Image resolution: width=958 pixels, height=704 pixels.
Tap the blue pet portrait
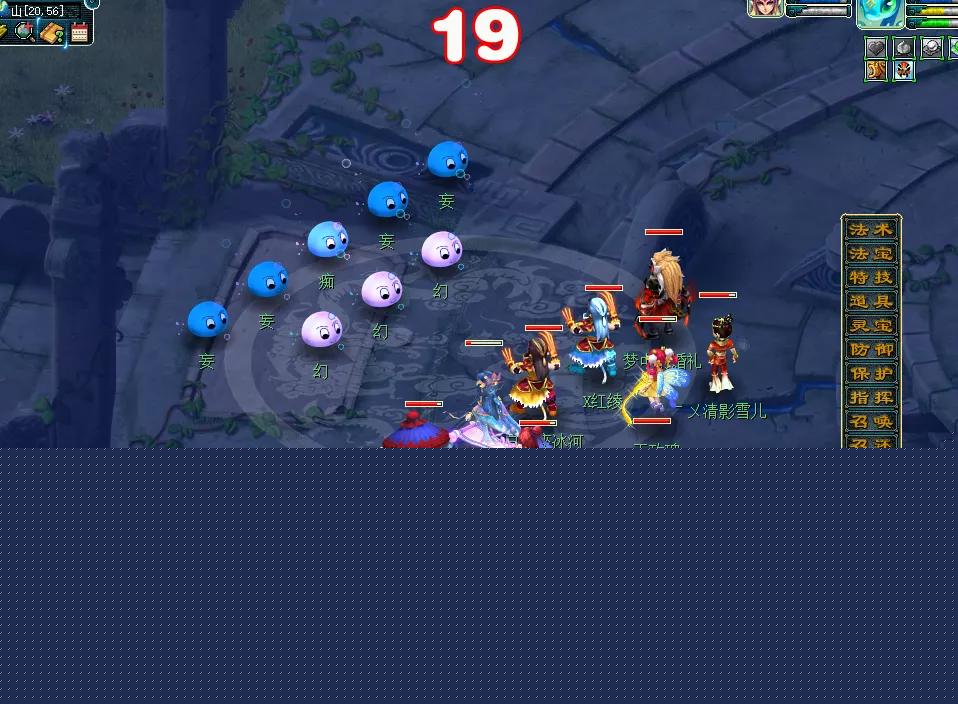pyautogui.click(x=880, y=12)
